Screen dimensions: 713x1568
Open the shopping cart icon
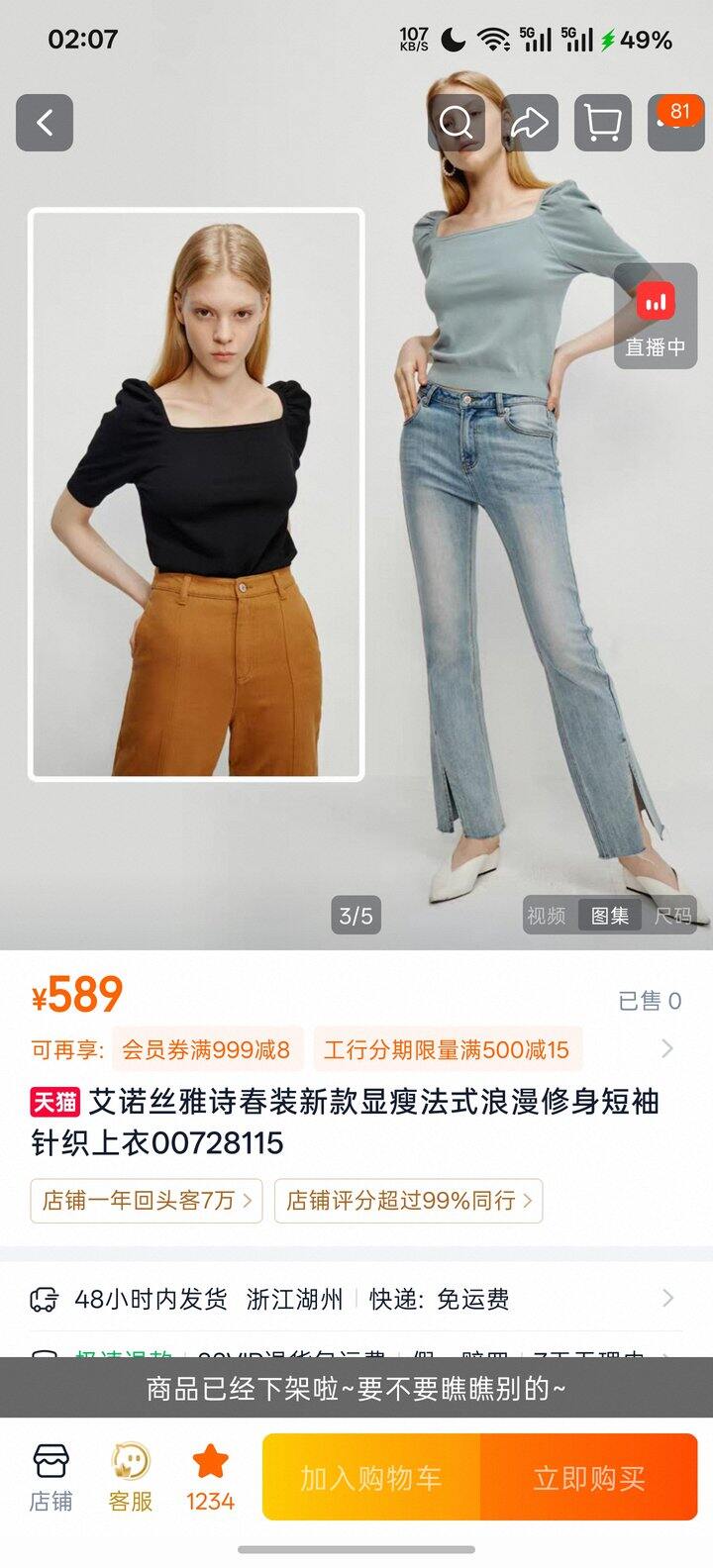(x=603, y=123)
